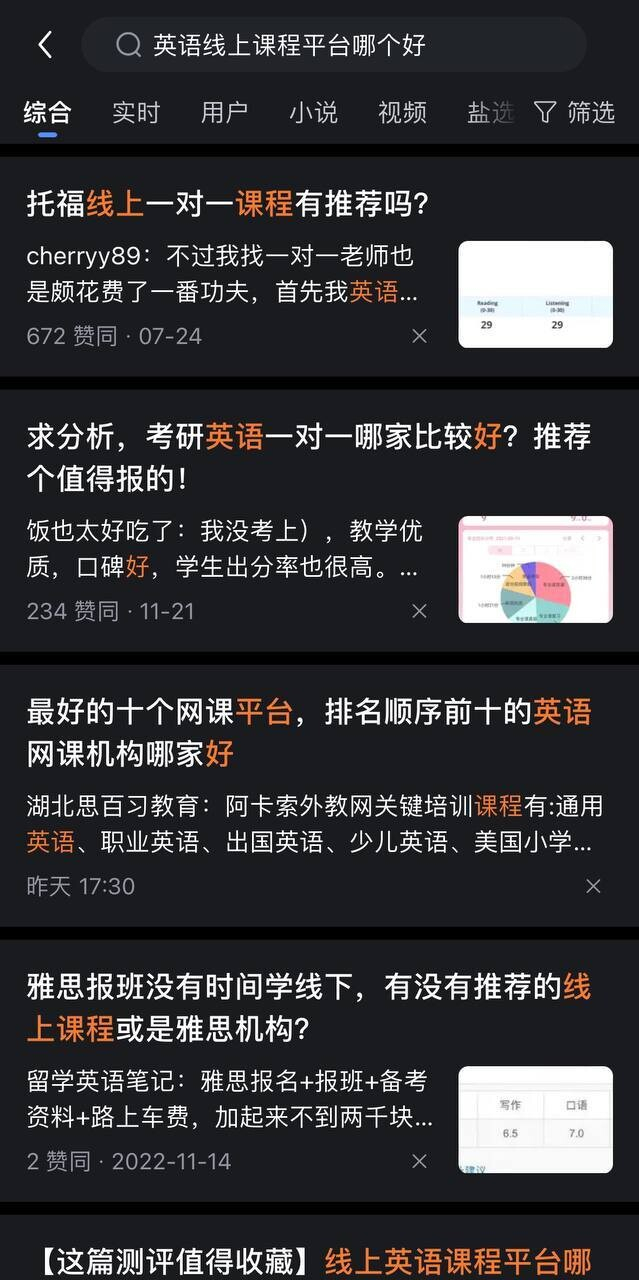This screenshot has width=639, height=1280.
Task: Dismiss the 雅思报班 result
Action: tap(420, 1161)
